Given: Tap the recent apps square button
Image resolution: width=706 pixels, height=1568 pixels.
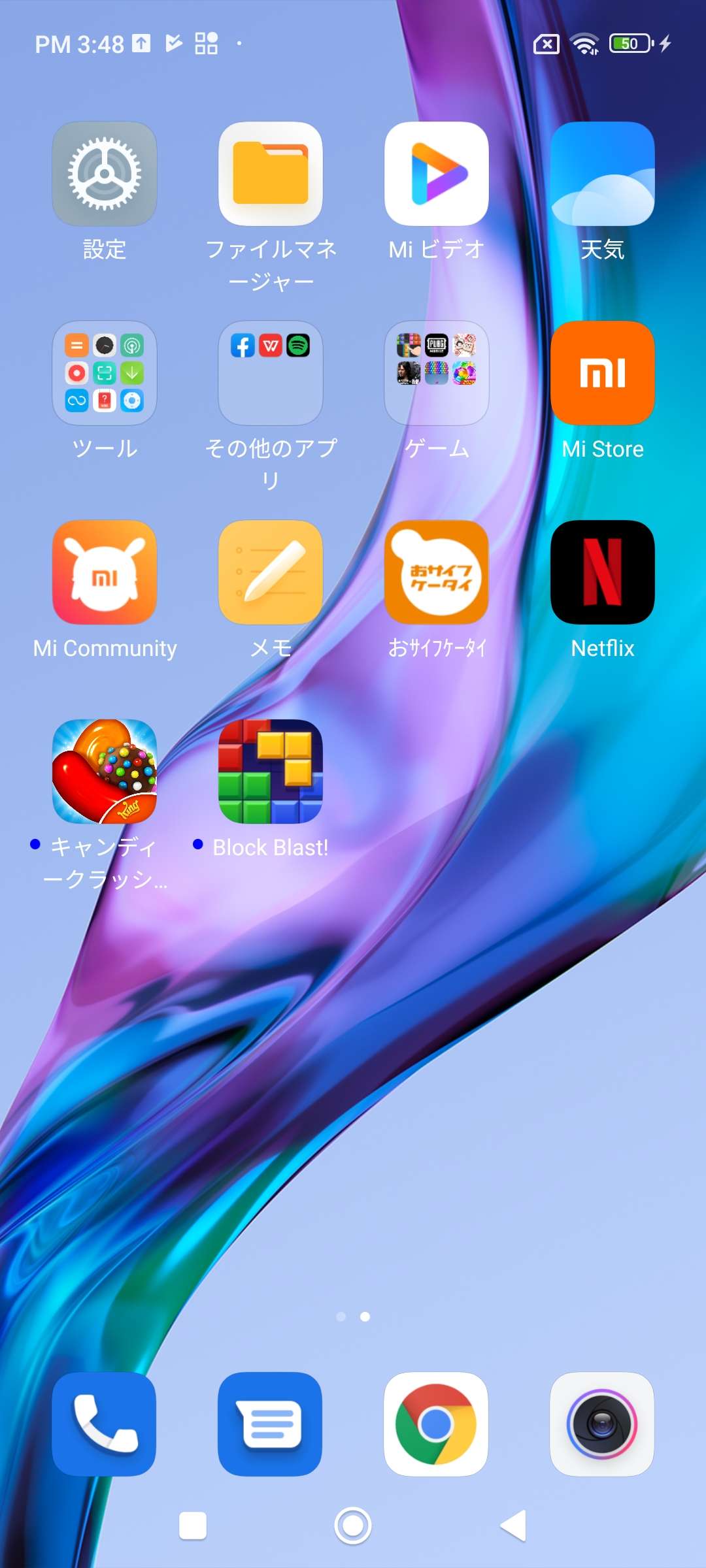Looking at the screenshot, I should [193, 1526].
